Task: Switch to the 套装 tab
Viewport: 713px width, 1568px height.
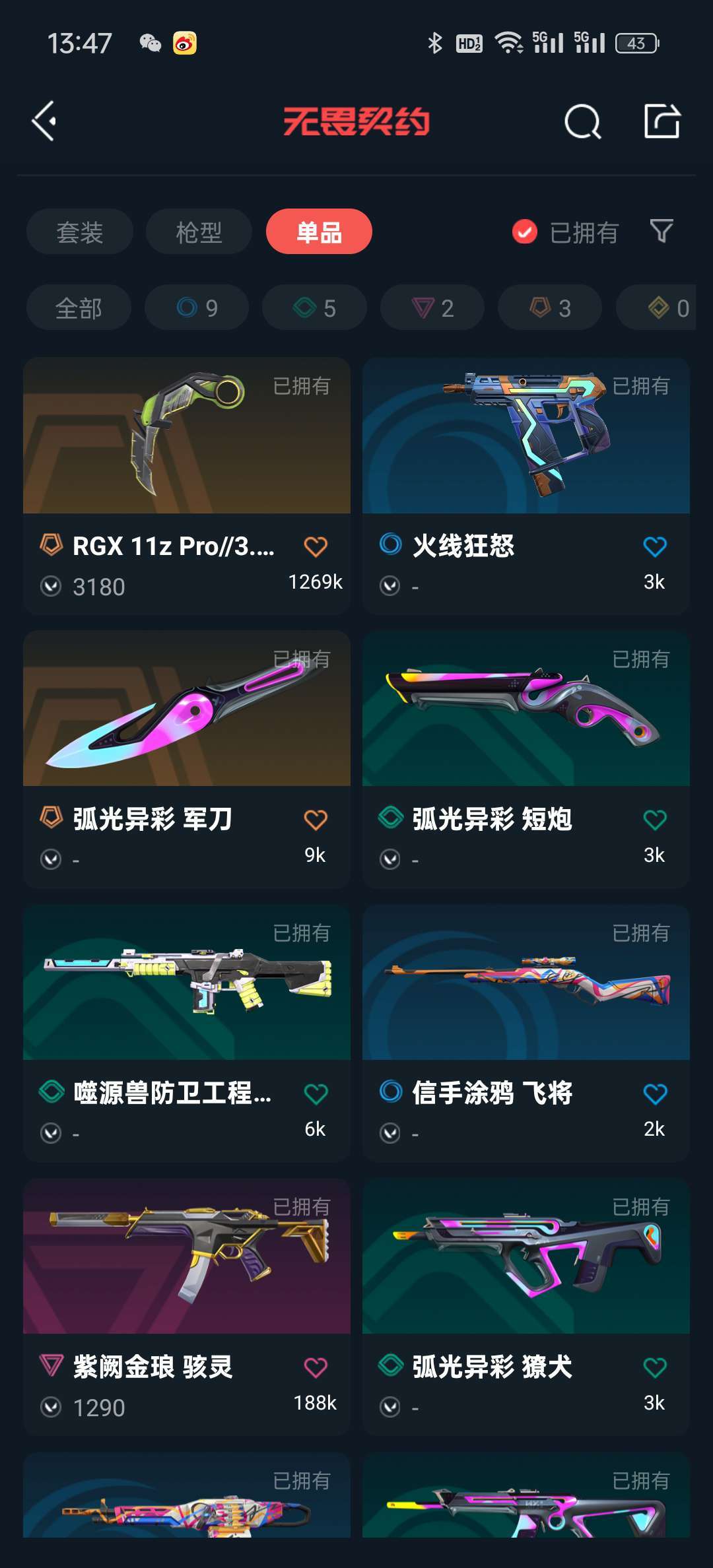Action: coord(80,232)
